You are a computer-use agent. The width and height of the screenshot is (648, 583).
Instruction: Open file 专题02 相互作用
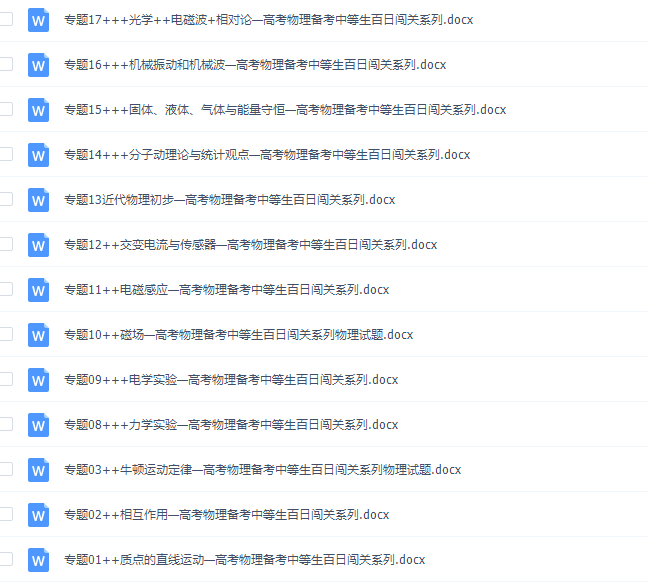click(x=226, y=515)
